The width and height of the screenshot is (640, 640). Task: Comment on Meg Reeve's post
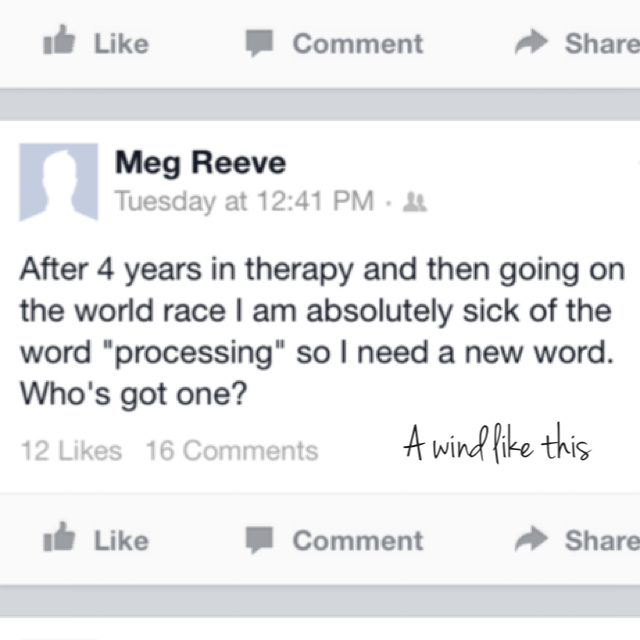(335, 541)
